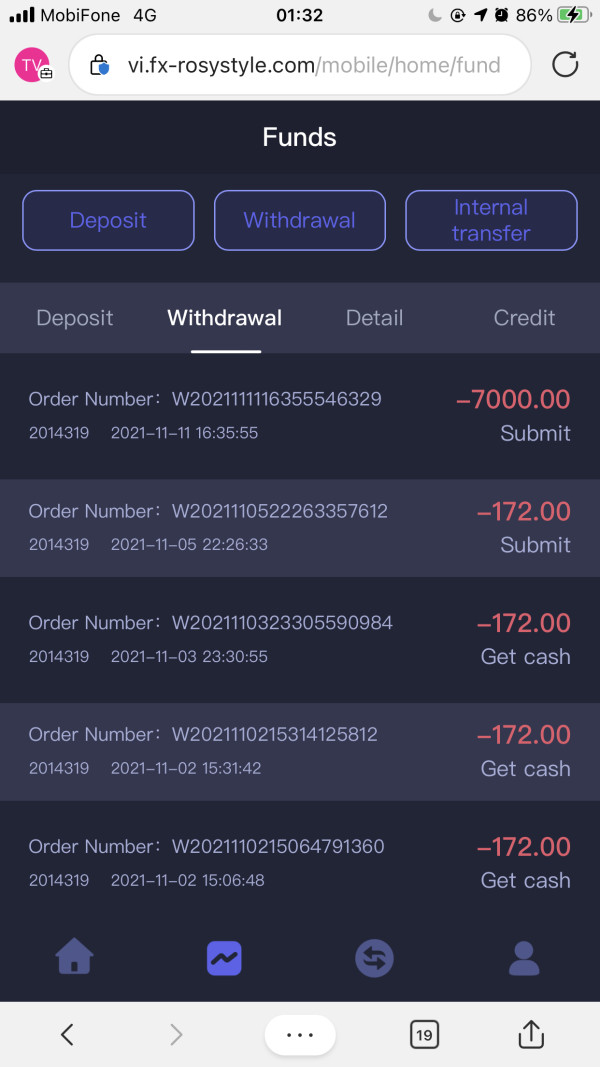This screenshot has height=1067, width=600.
Task: Open the profile icon in bottom navigation
Action: tap(524, 958)
